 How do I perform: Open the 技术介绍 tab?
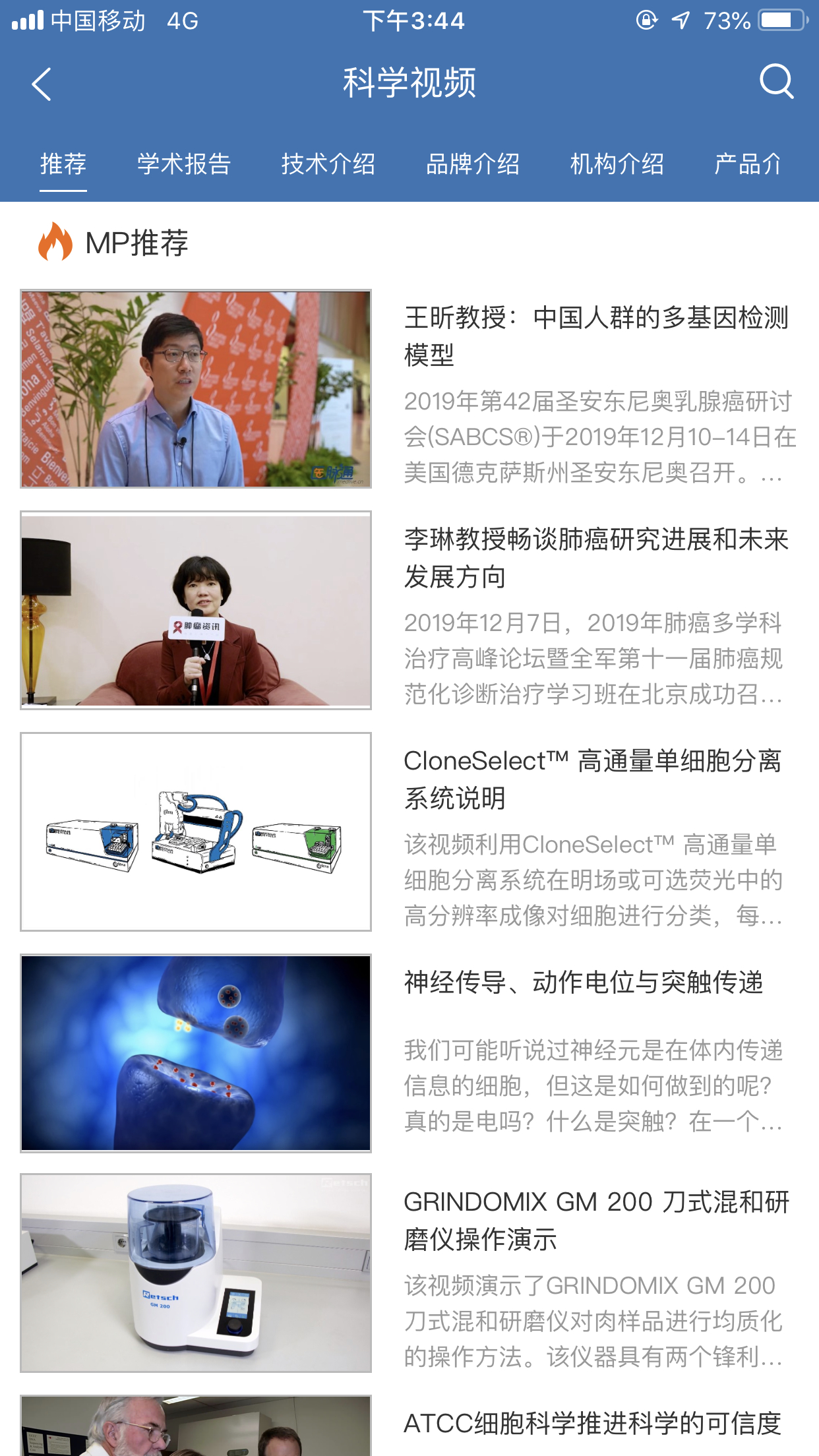point(328,164)
